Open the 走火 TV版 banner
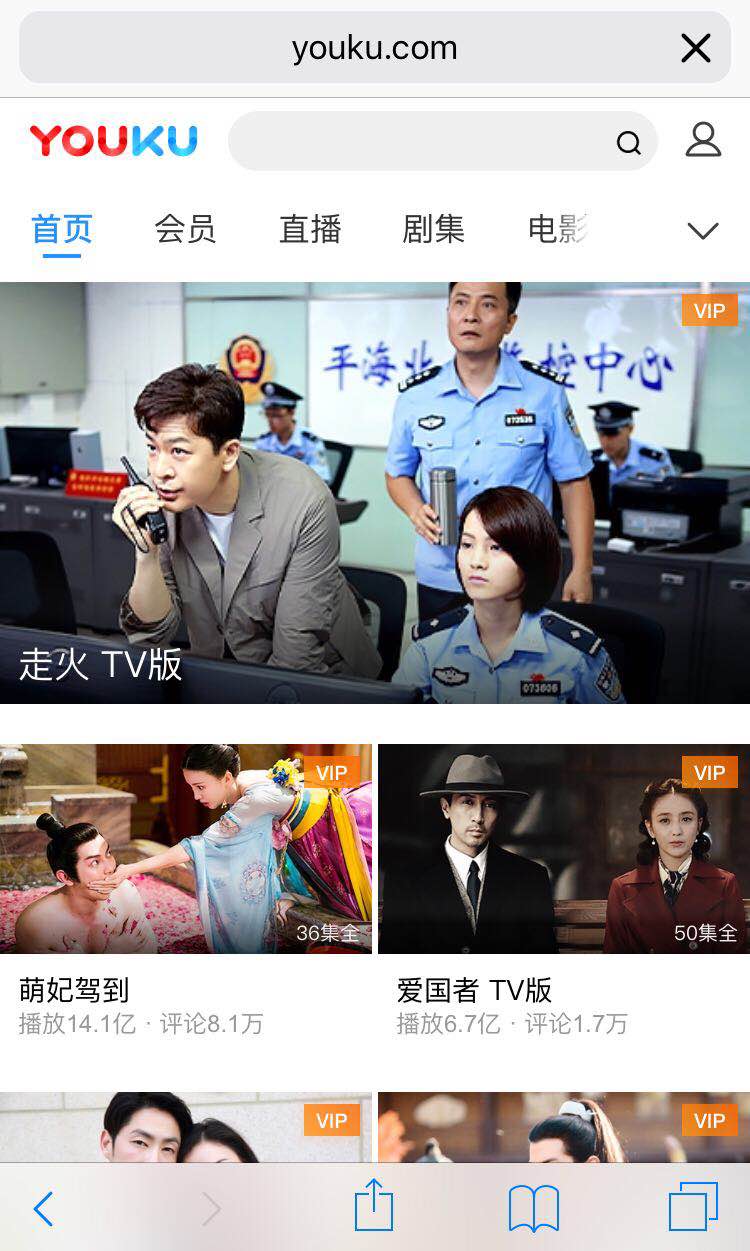 pyautogui.click(x=375, y=493)
